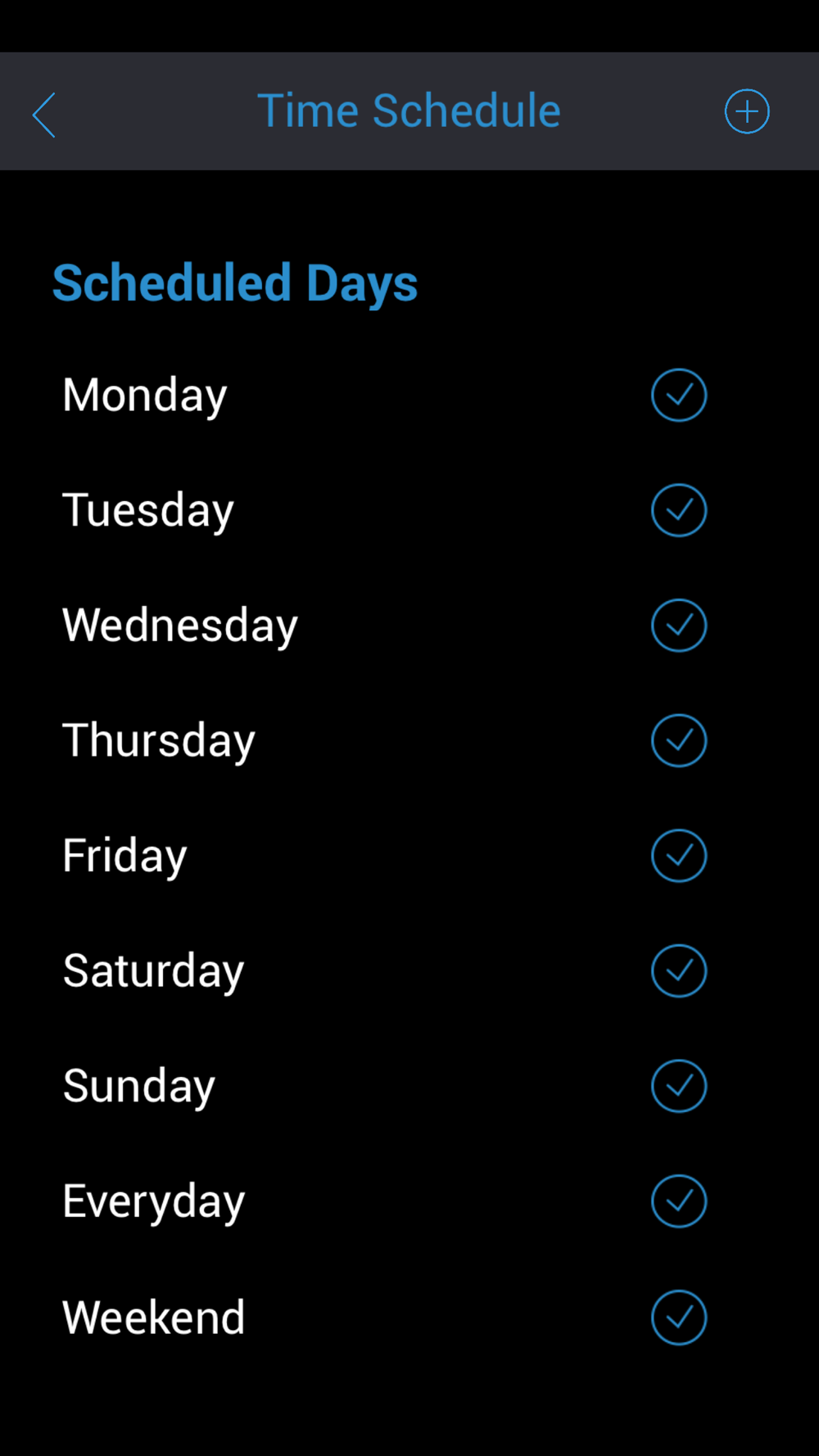
Task: Toggle the Tuesday checkmark
Action: [x=679, y=510]
